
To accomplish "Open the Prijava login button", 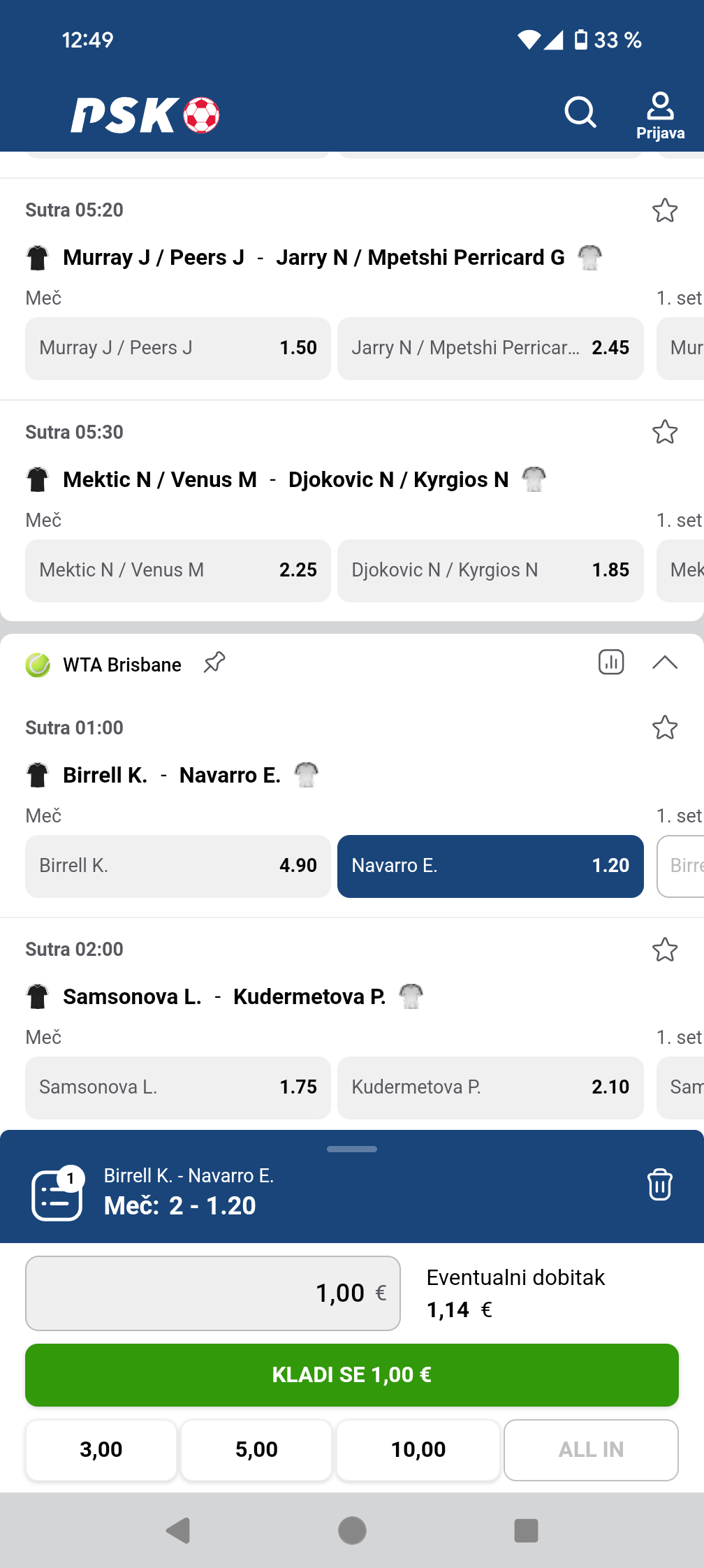I will click(x=660, y=116).
